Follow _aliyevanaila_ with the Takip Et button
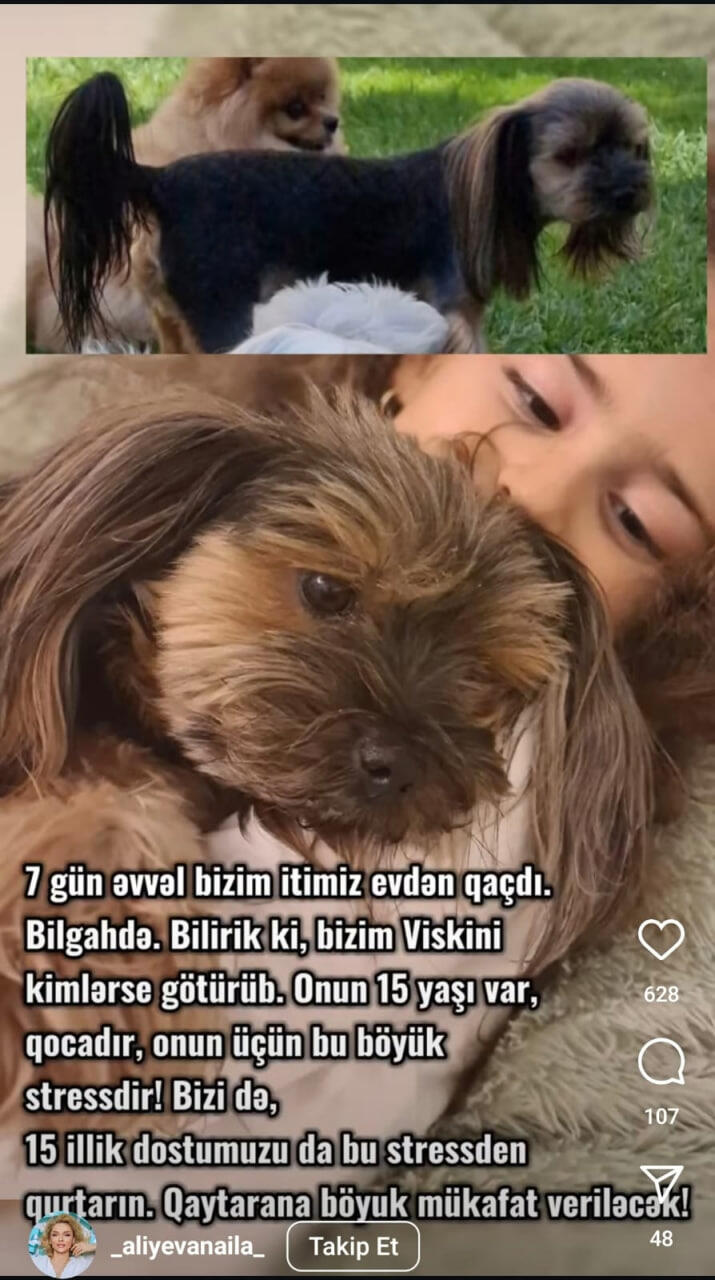The width and height of the screenshot is (715, 1280). pos(353,1247)
